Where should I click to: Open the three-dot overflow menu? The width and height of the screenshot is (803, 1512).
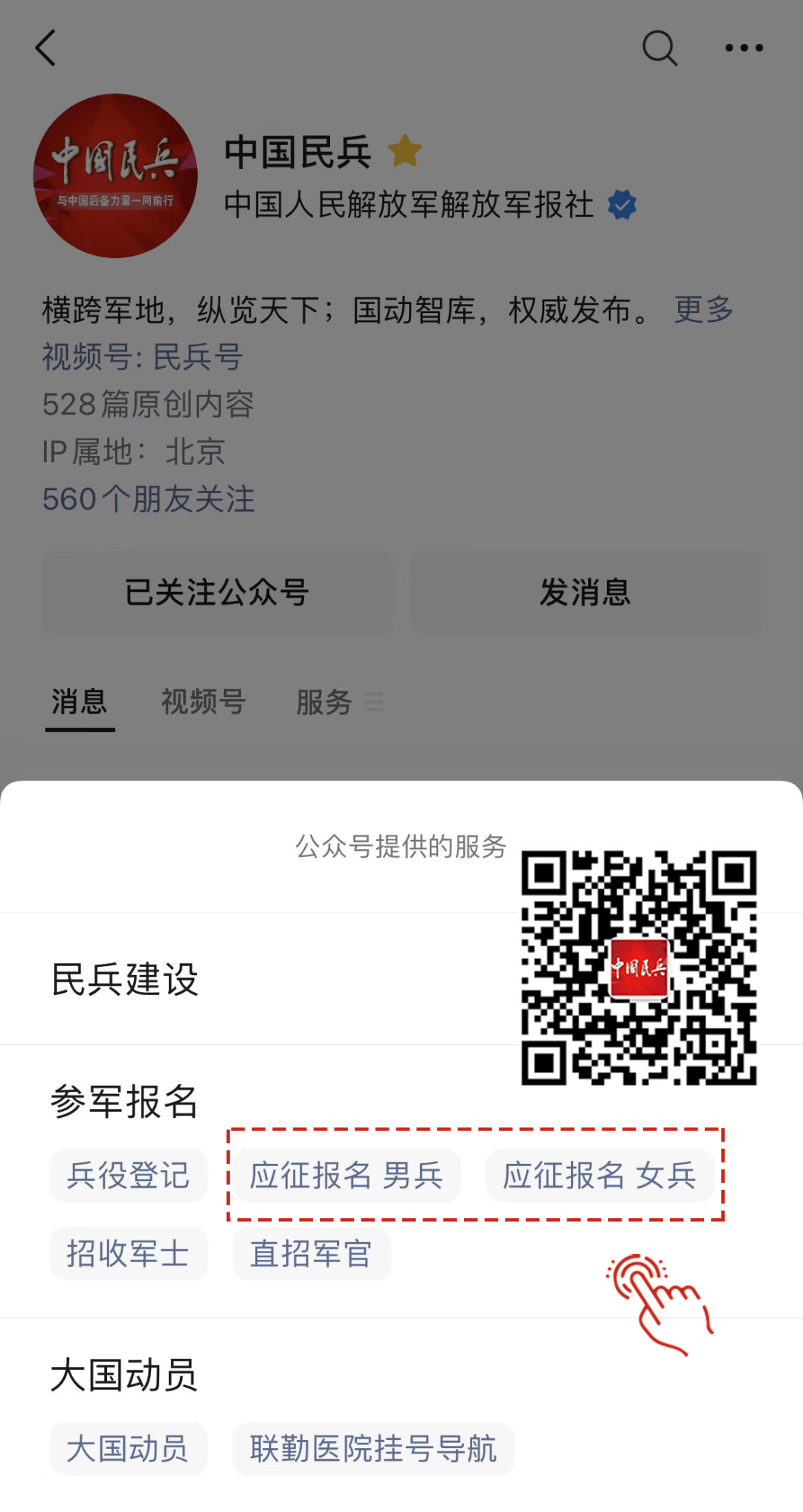tap(744, 48)
